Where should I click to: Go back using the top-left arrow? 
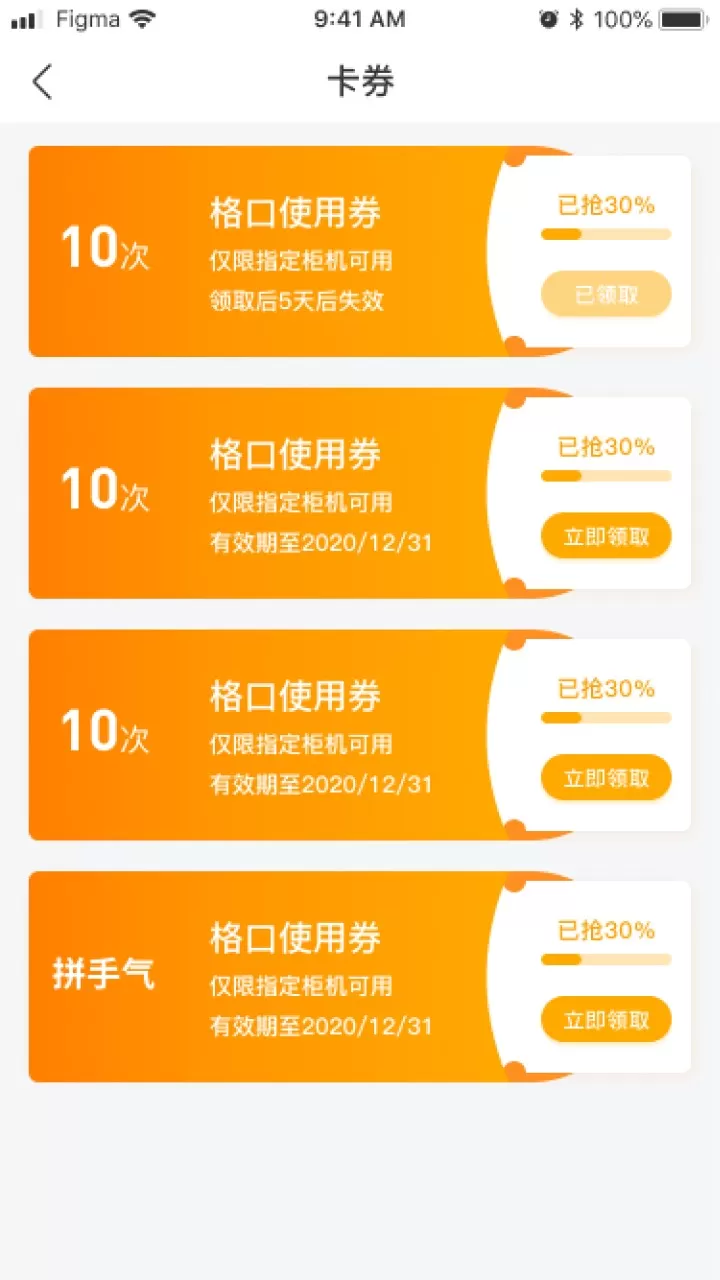[x=42, y=82]
